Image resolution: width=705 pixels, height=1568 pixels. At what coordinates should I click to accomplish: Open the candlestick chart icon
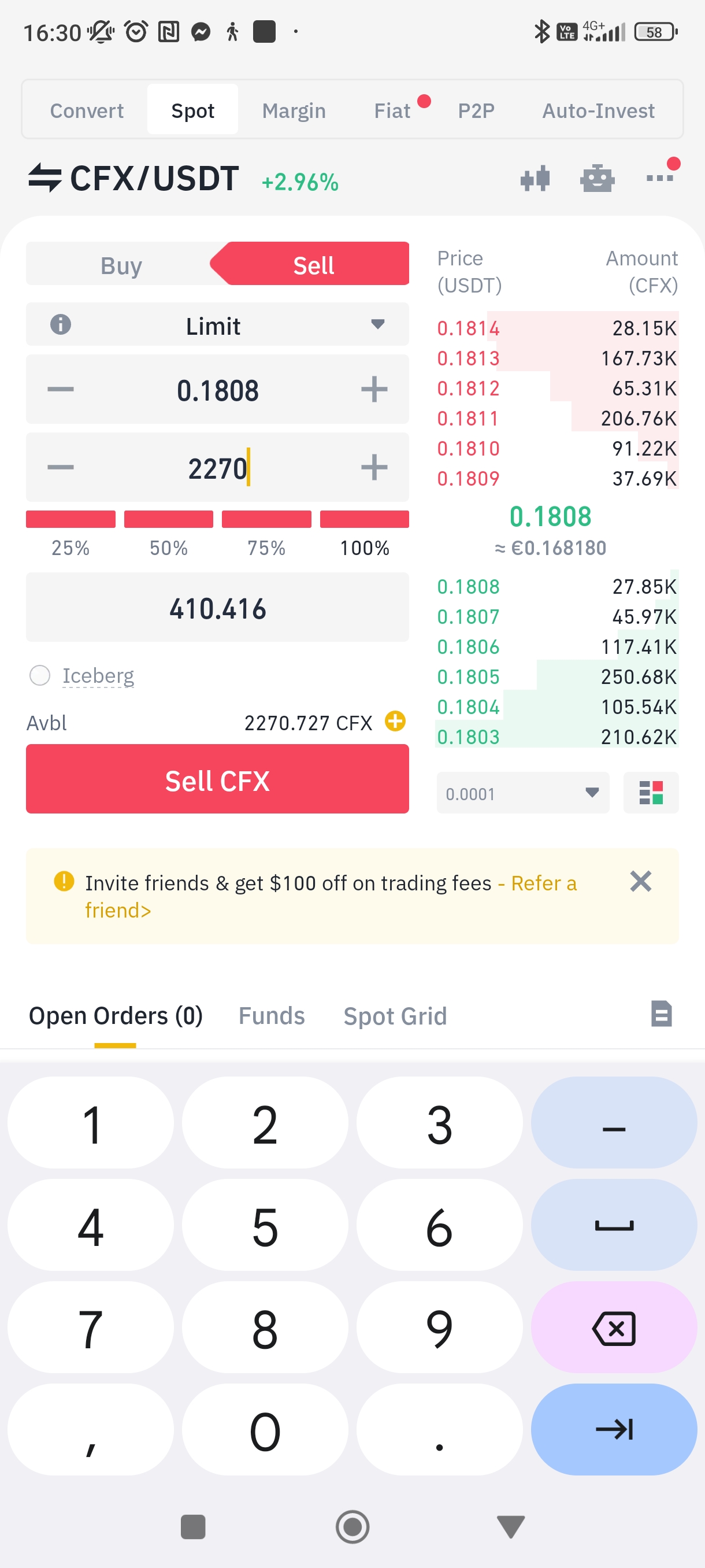pos(535,179)
